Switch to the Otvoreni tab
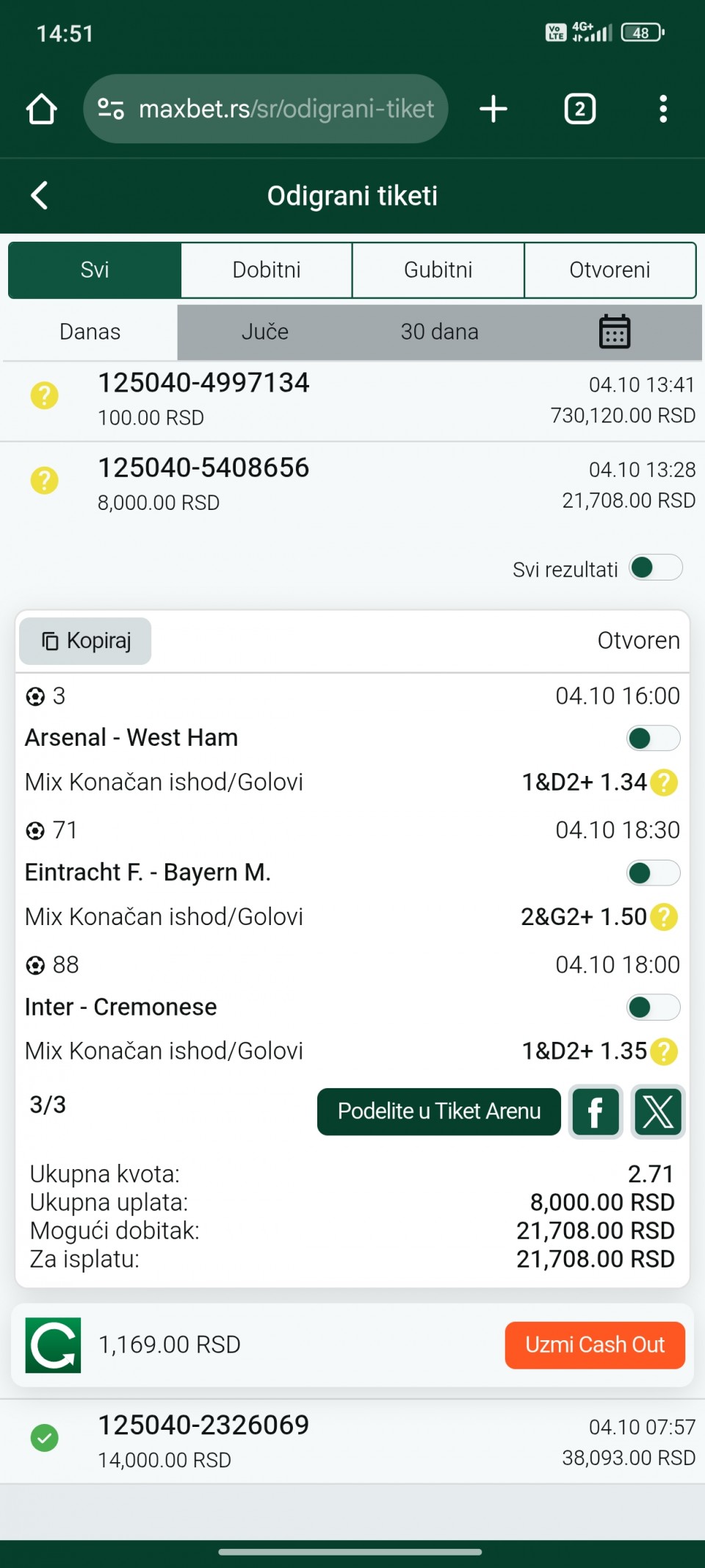The height and width of the screenshot is (1568, 705). click(610, 270)
